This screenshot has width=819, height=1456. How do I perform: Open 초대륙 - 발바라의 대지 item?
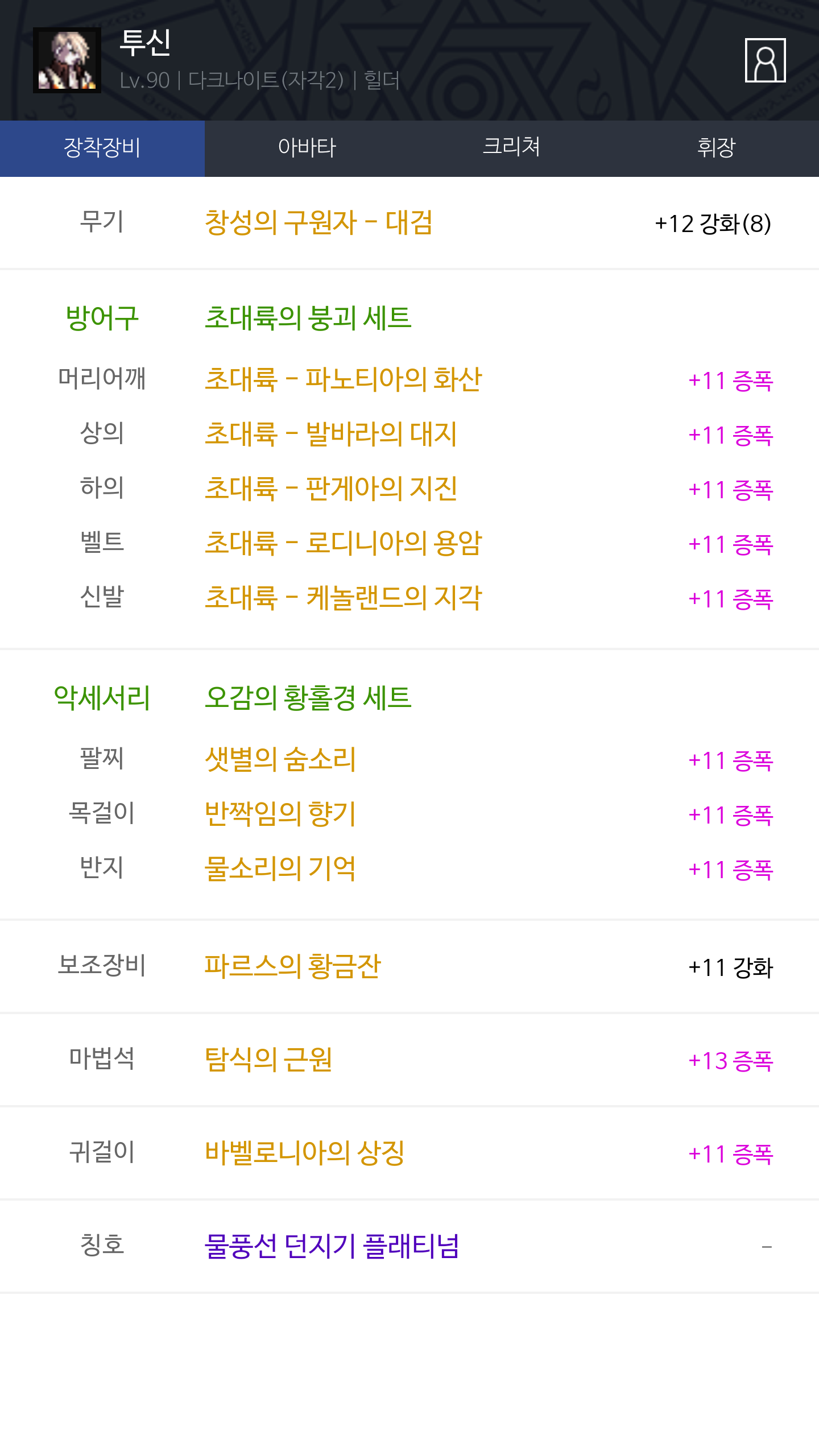pos(330,434)
